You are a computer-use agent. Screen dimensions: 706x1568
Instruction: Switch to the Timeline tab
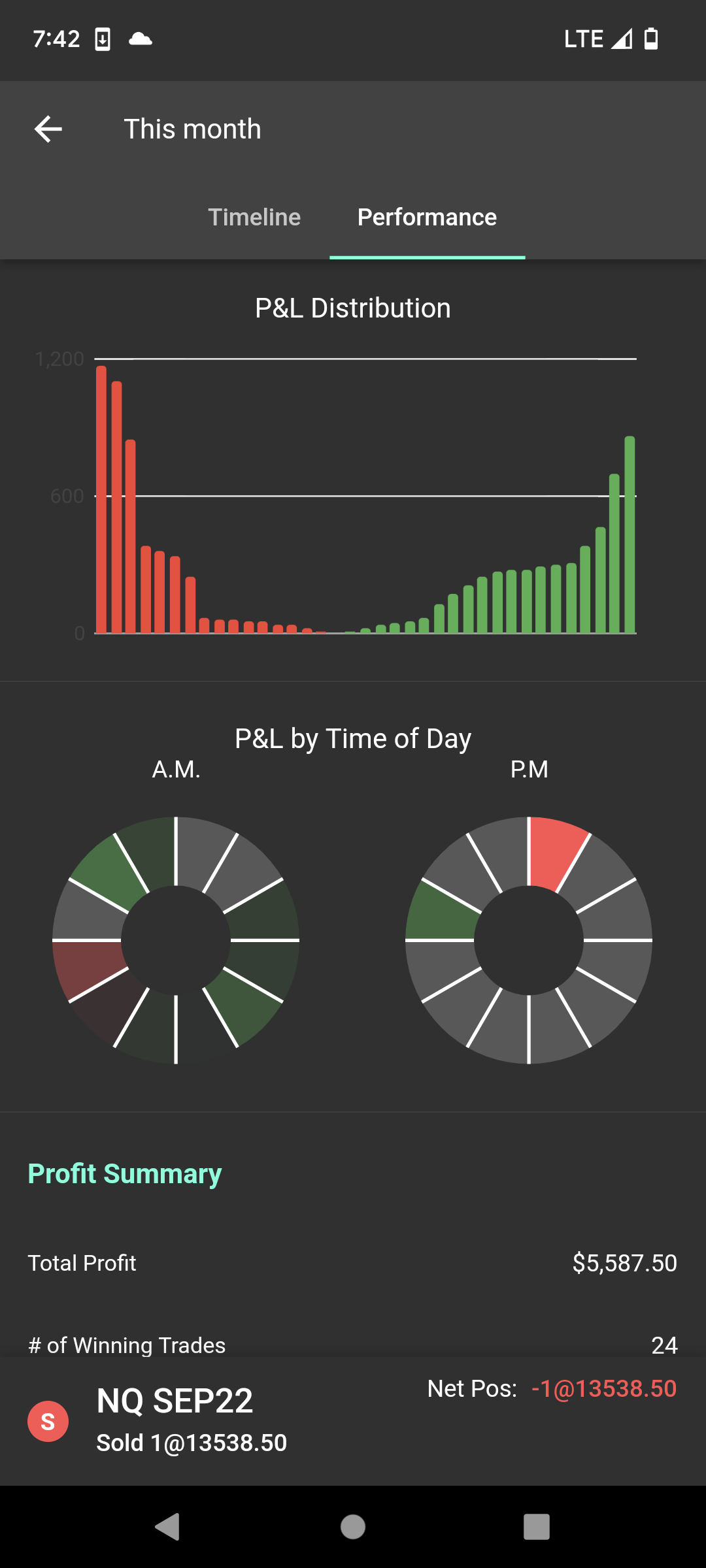(x=254, y=217)
